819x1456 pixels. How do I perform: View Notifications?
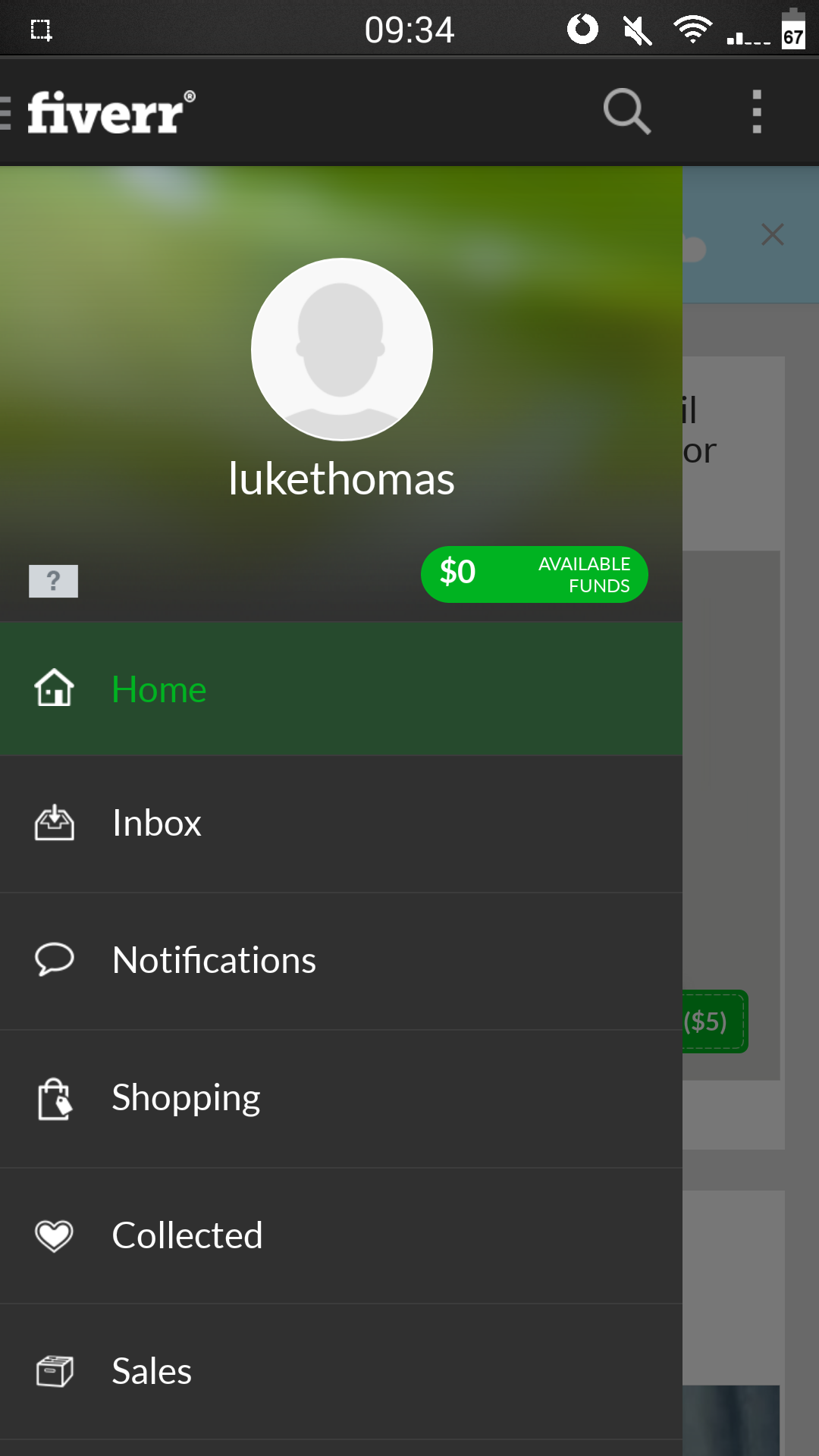point(341,961)
